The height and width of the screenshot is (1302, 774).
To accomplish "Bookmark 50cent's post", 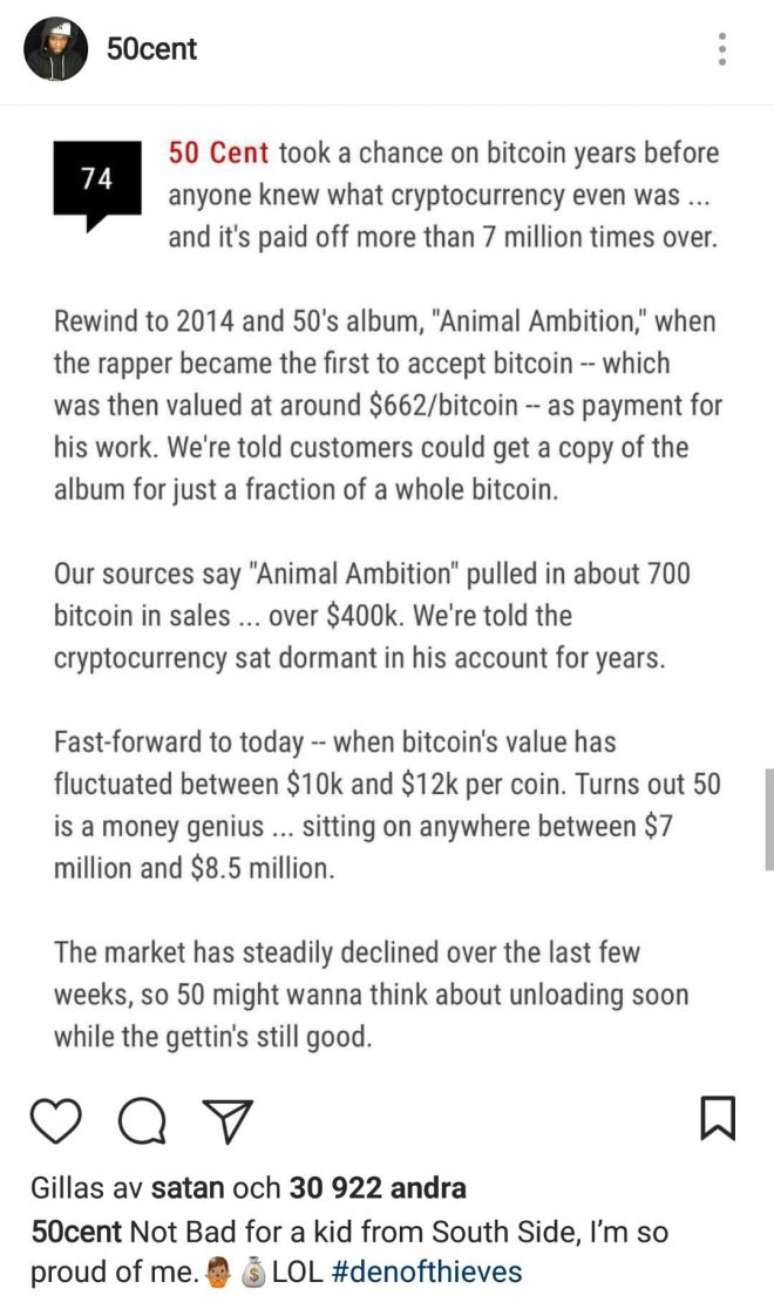I will 718,1118.
